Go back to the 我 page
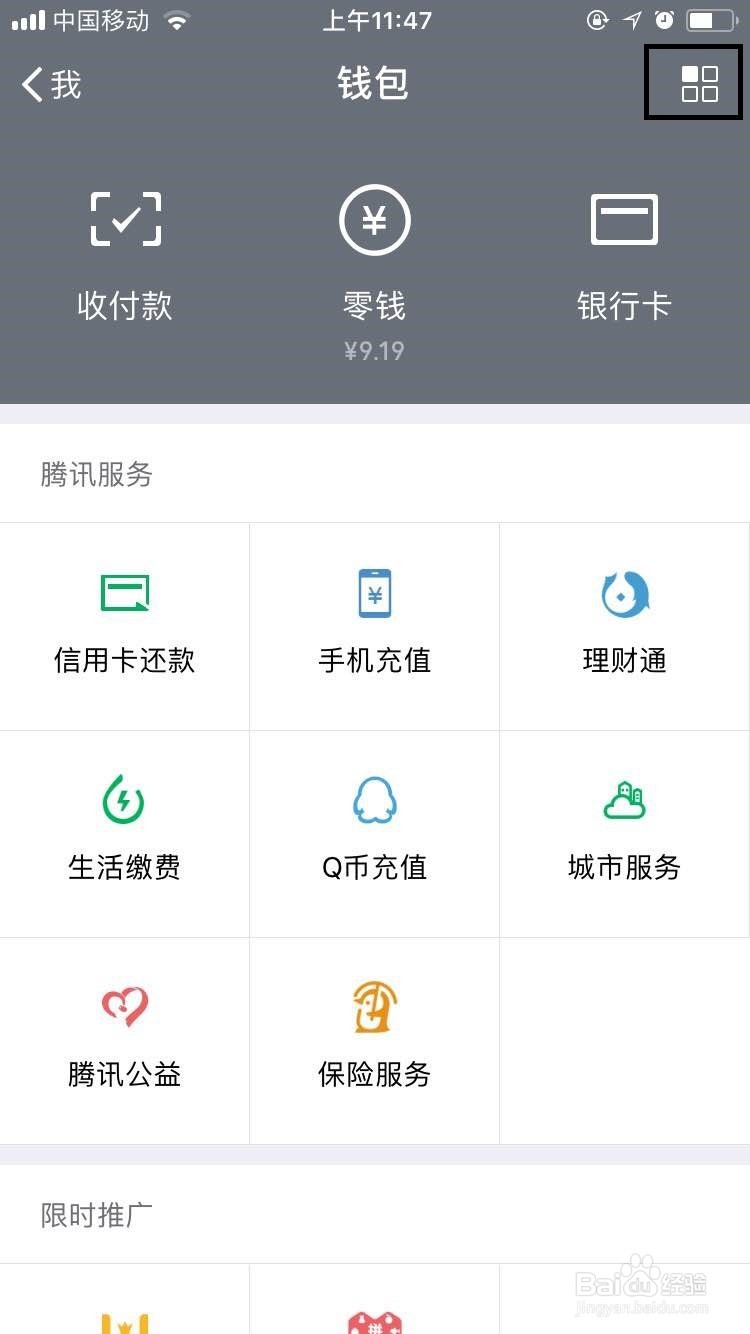The image size is (750, 1334). (52, 85)
